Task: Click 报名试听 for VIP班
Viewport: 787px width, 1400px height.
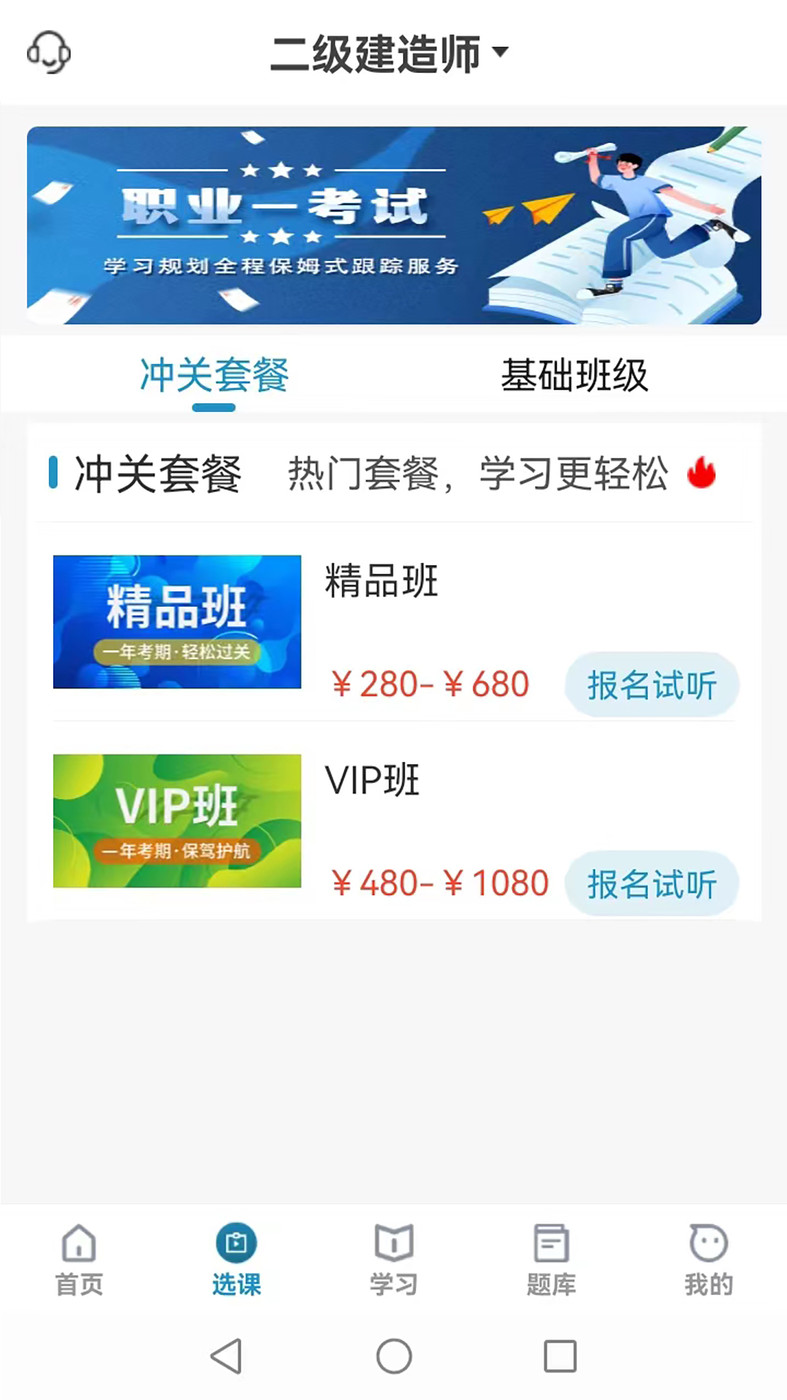Action: pyautogui.click(x=651, y=883)
